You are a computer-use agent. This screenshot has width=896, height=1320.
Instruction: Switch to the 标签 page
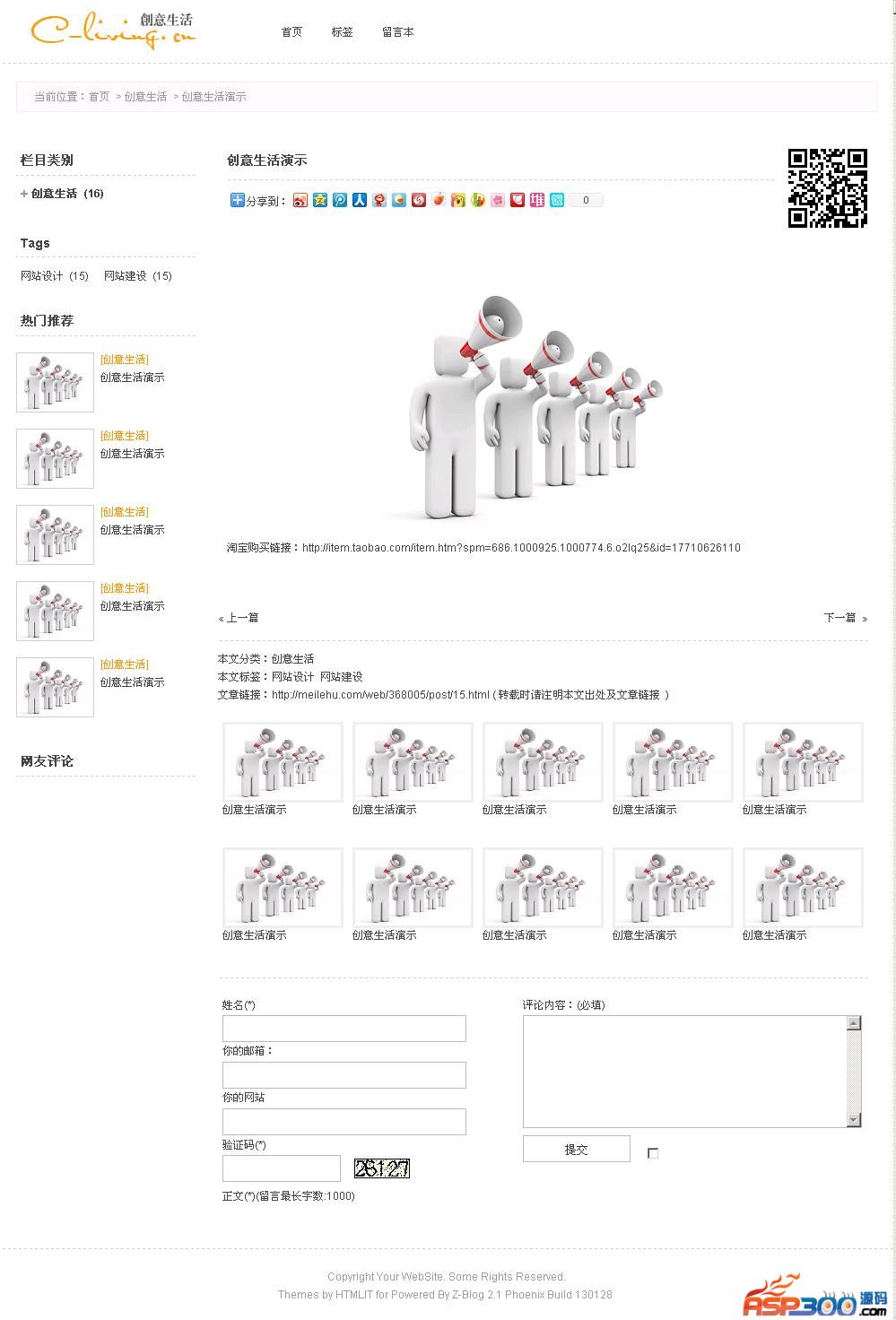click(342, 32)
